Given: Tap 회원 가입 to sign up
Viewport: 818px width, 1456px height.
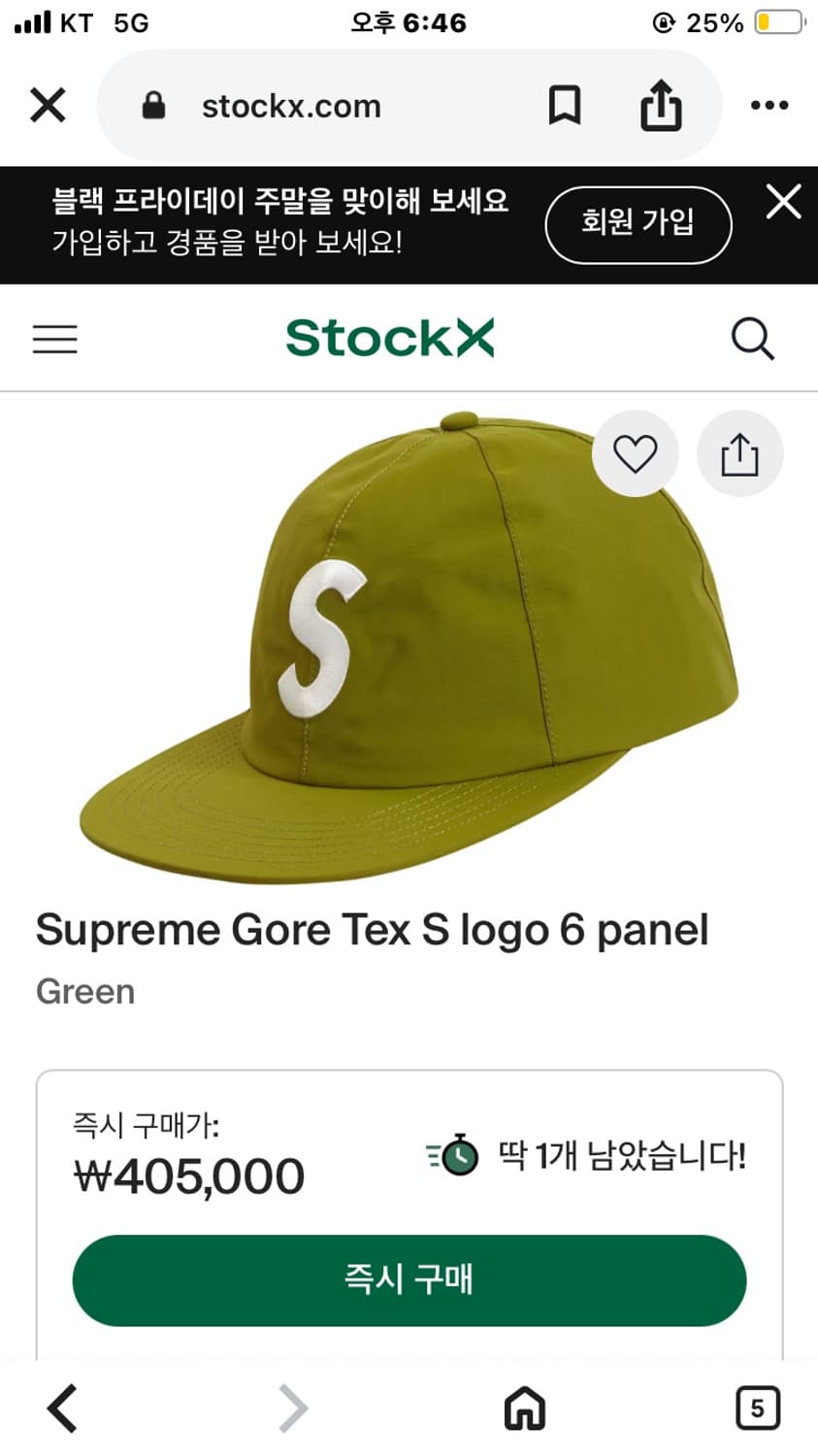Looking at the screenshot, I should click(x=638, y=224).
